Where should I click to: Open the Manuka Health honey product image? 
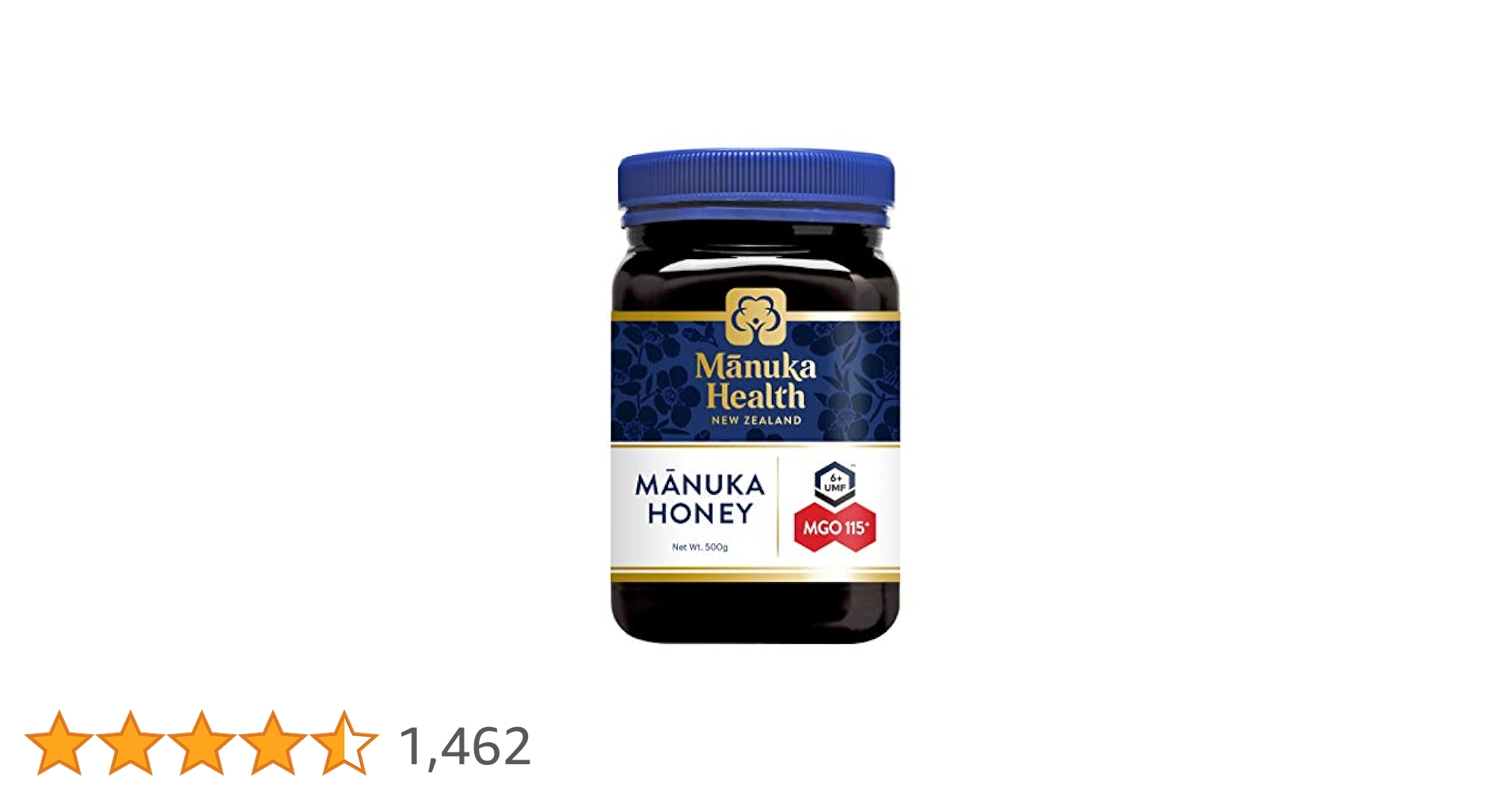pyautogui.click(x=755, y=398)
